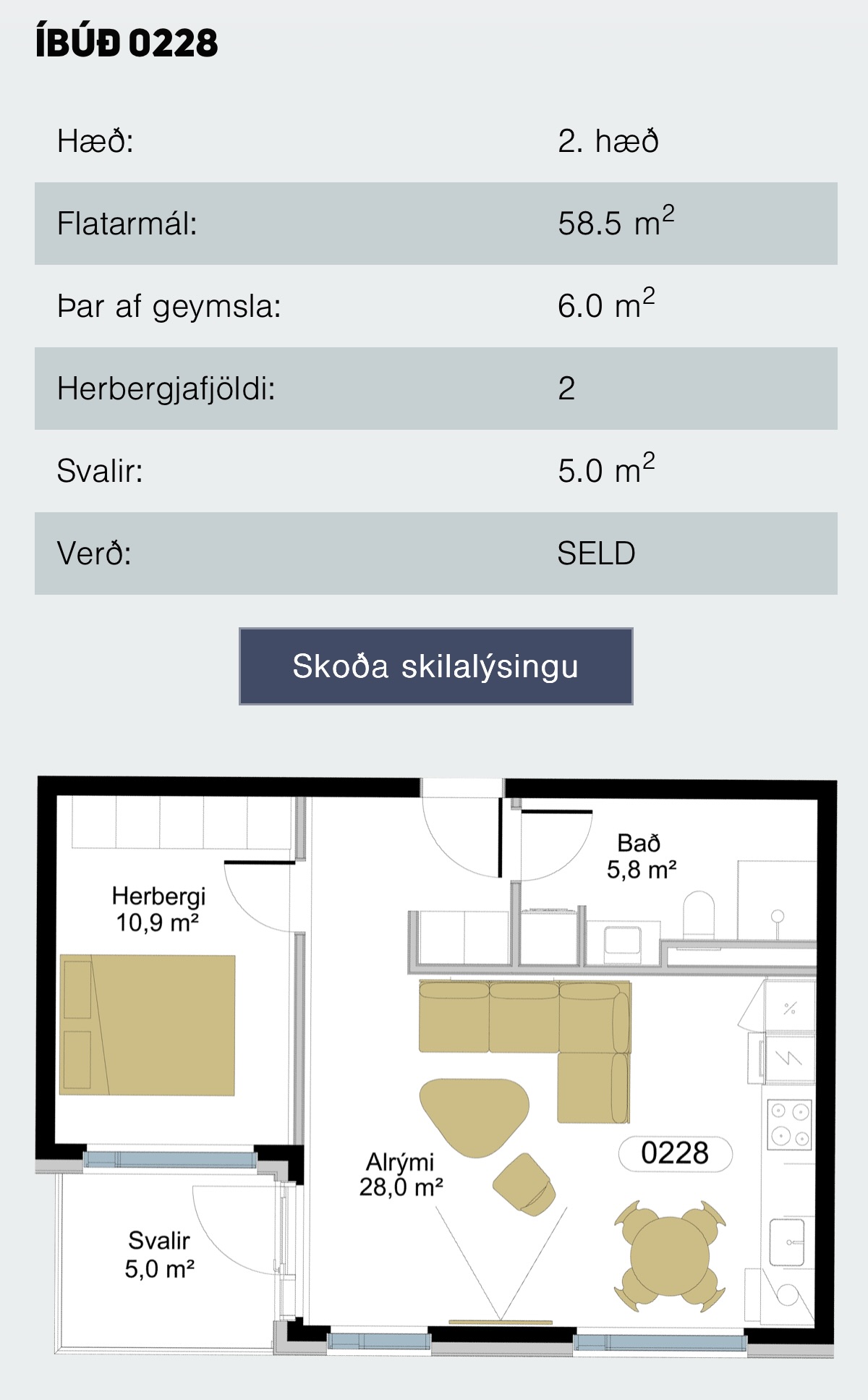Image resolution: width=868 pixels, height=1400 pixels.
Task: Open the apartment 0228 floor plan image
Action: click(436, 1067)
